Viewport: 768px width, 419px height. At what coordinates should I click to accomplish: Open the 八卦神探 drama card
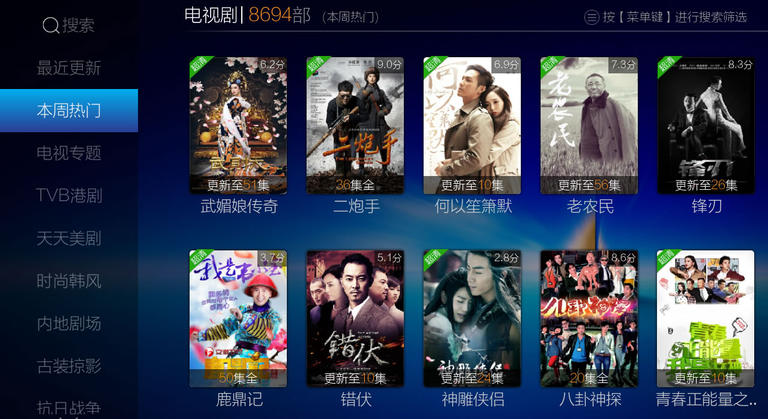click(x=589, y=319)
